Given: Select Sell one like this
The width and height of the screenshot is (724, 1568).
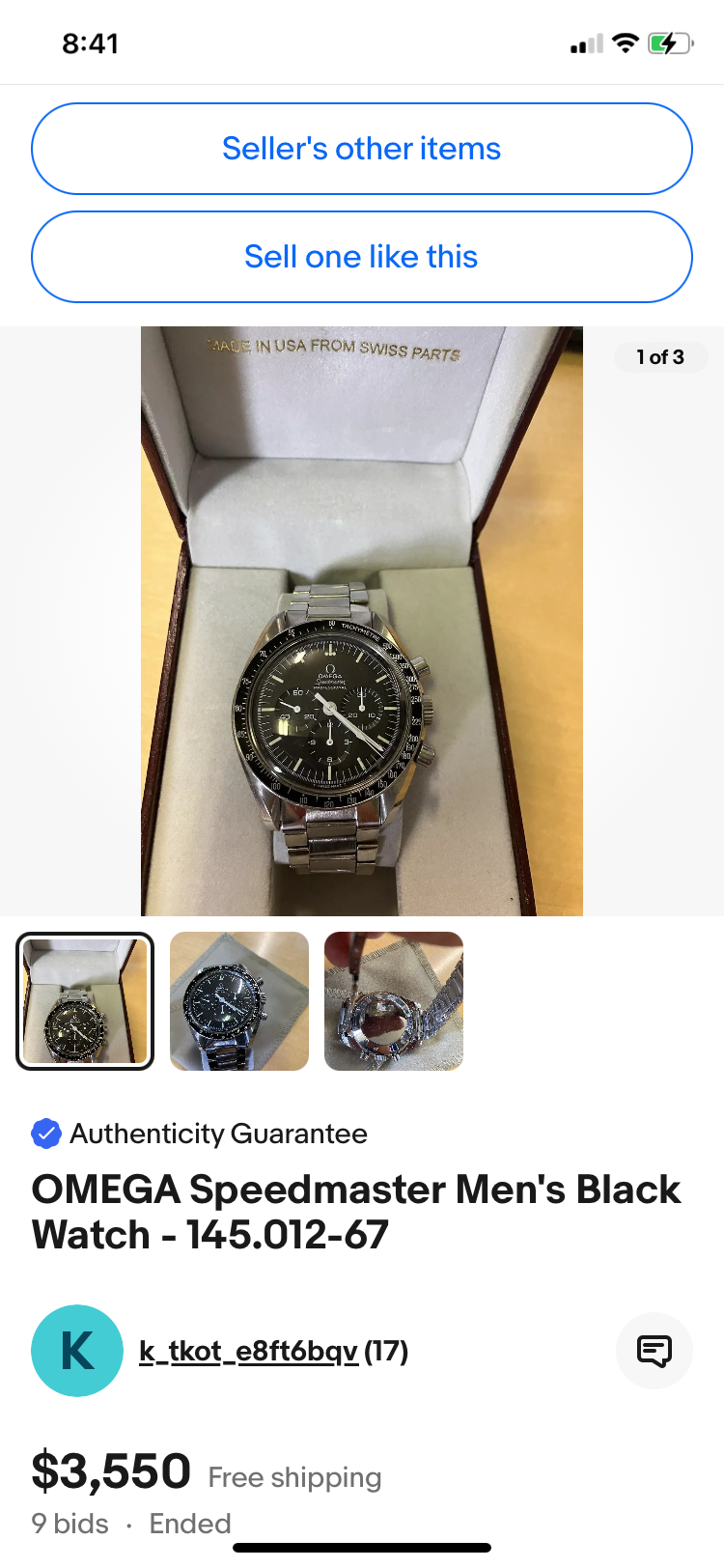Looking at the screenshot, I should (x=361, y=257).
